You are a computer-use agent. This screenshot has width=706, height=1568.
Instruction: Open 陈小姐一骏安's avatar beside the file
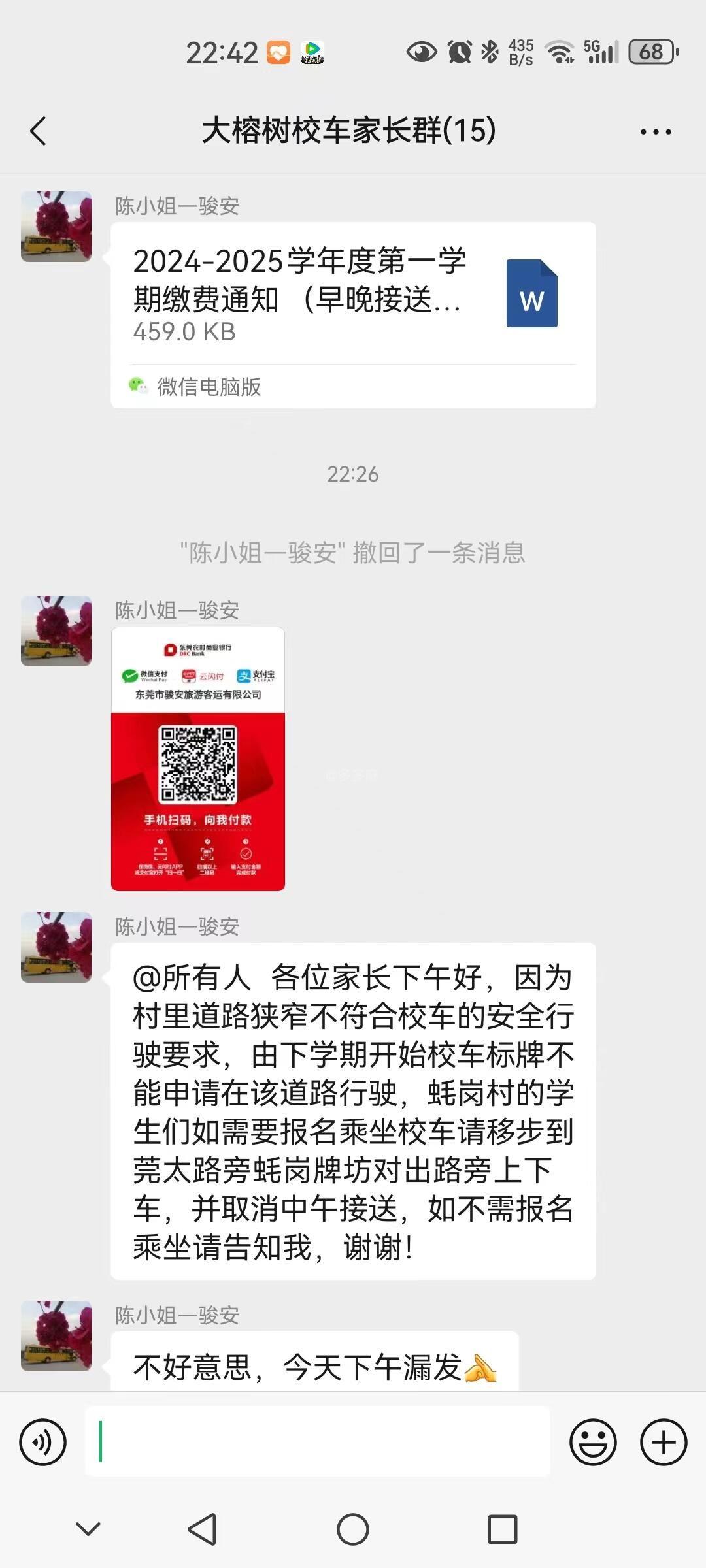[56, 227]
